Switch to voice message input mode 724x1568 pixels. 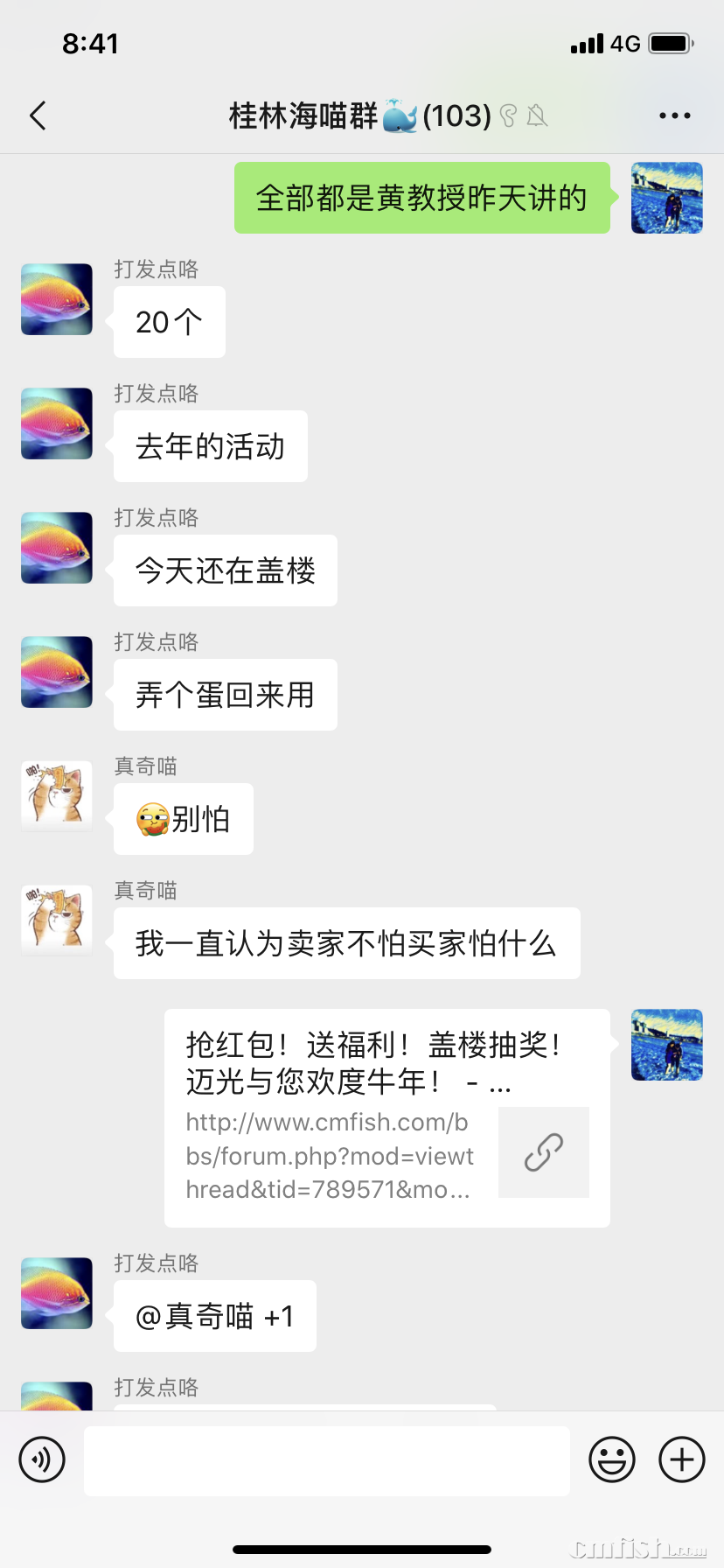coord(42,1459)
